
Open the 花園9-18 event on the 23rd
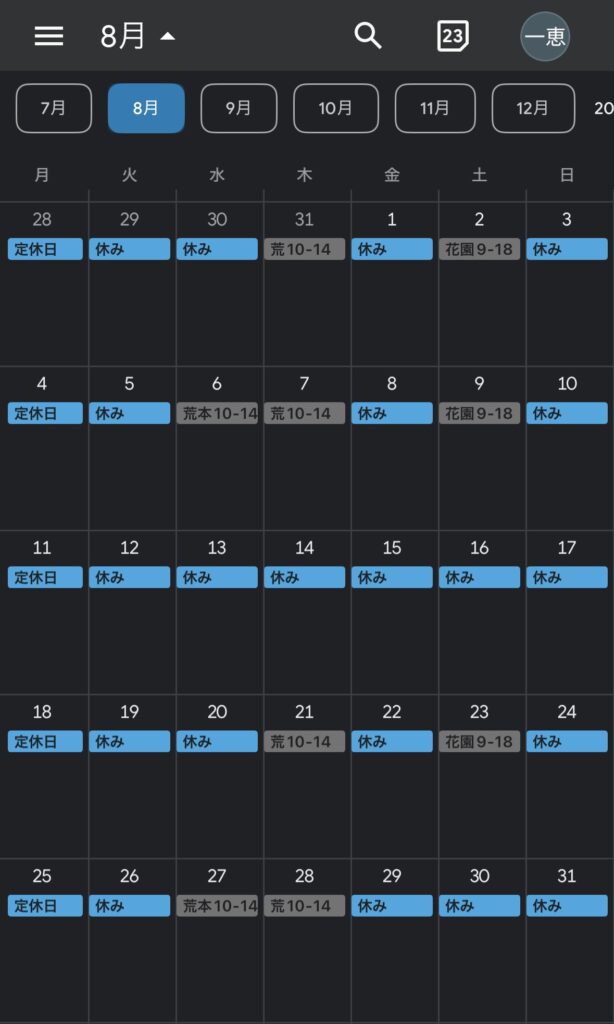(x=479, y=741)
